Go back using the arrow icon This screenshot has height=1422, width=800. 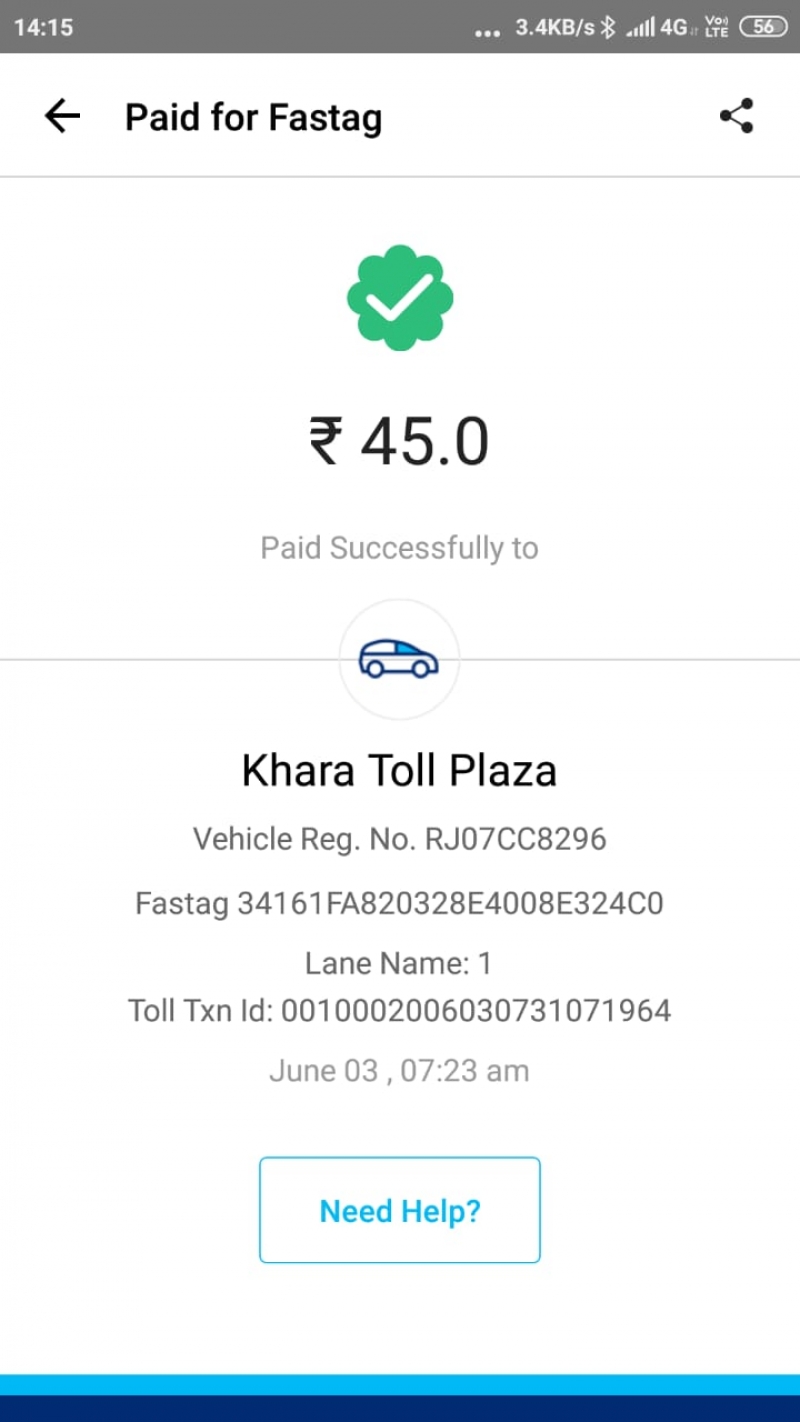[62, 117]
